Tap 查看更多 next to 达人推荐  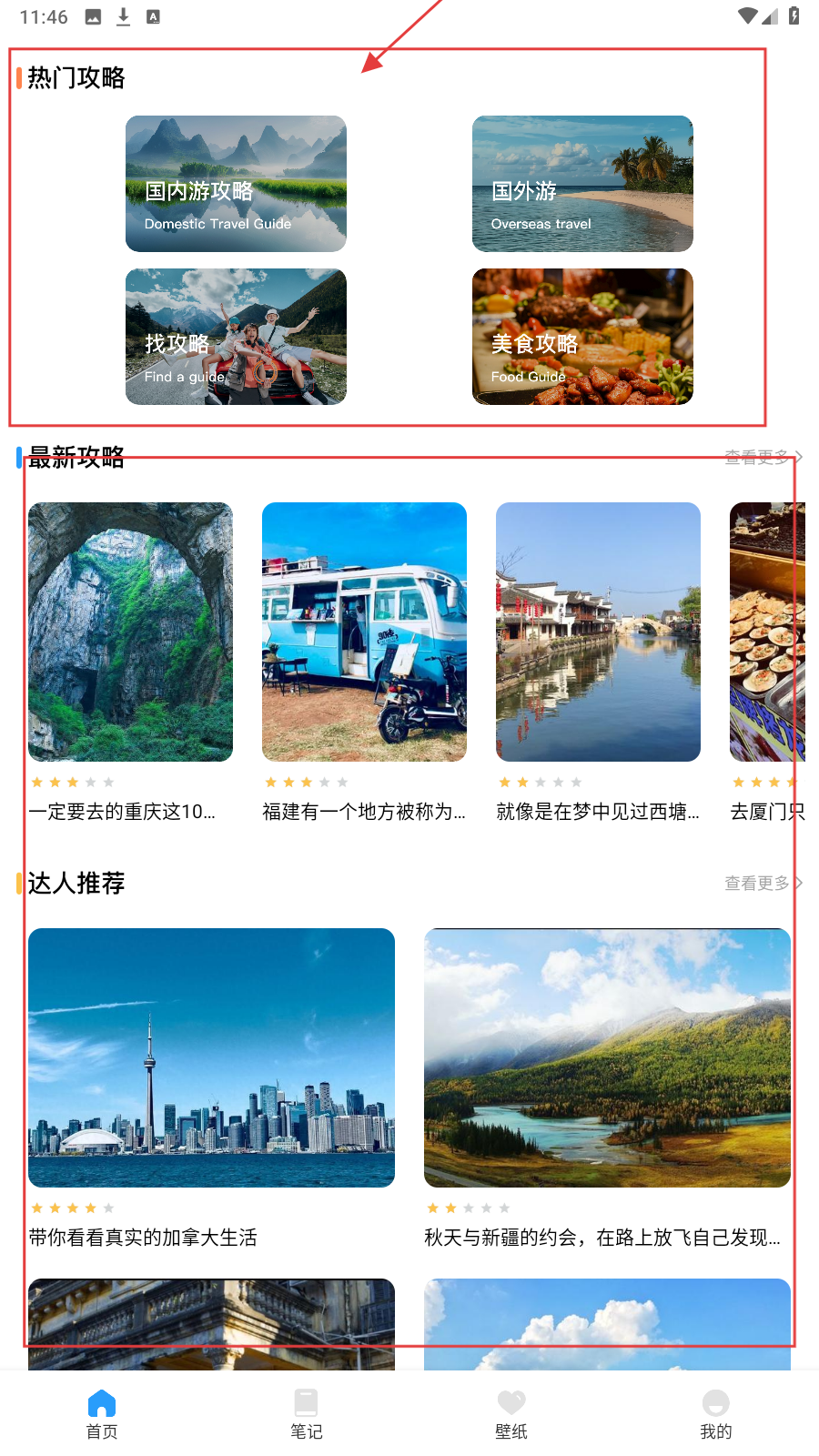(x=763, y=883)
